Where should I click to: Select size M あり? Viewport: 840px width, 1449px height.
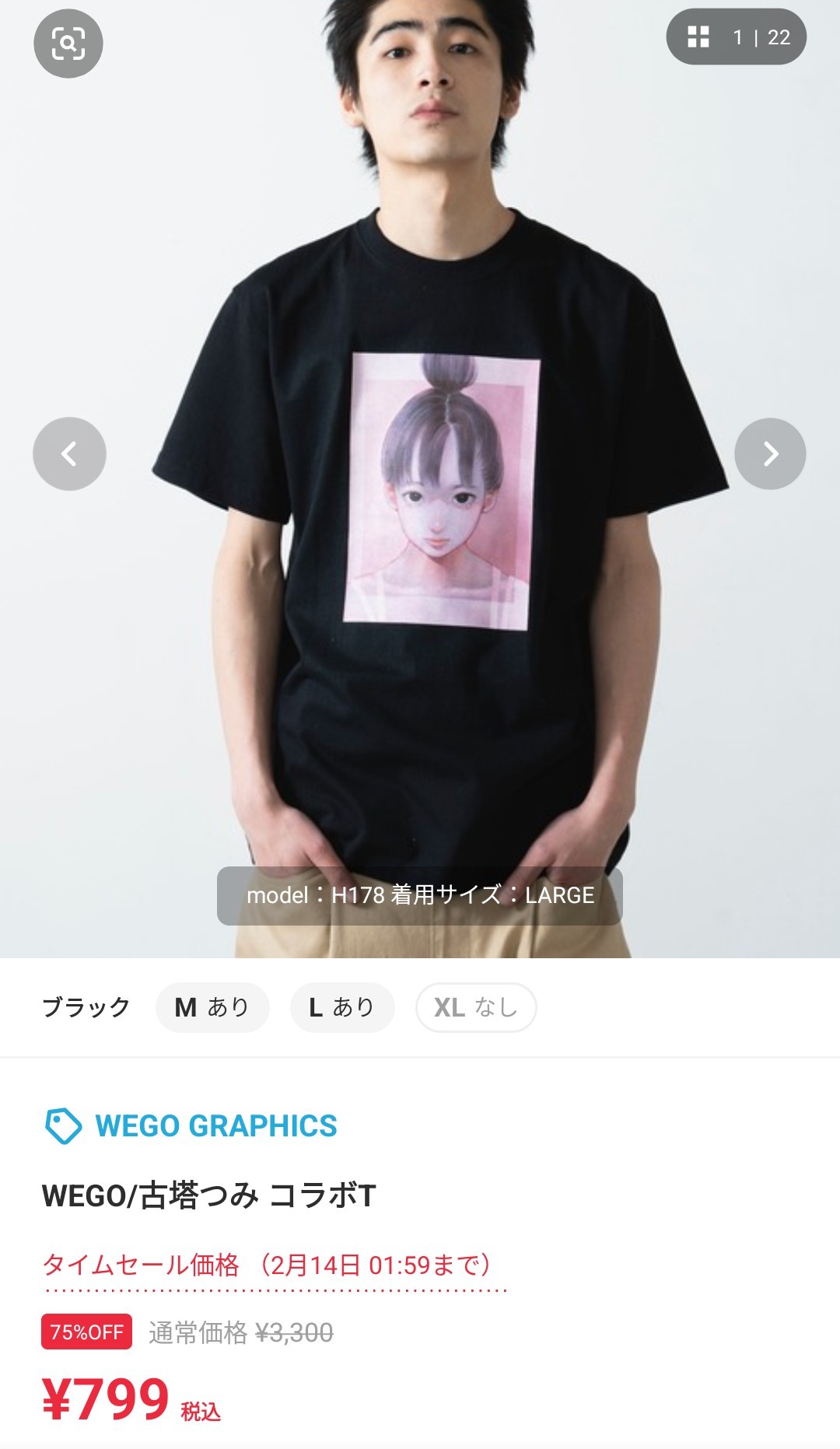pyautogui.click(x=212, y=1007)
